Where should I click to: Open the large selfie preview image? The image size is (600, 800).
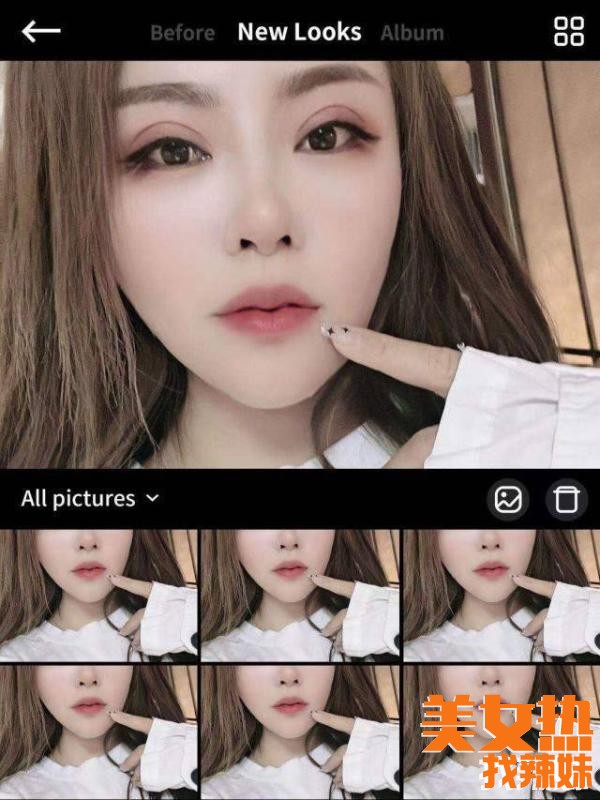click(300, 265)
